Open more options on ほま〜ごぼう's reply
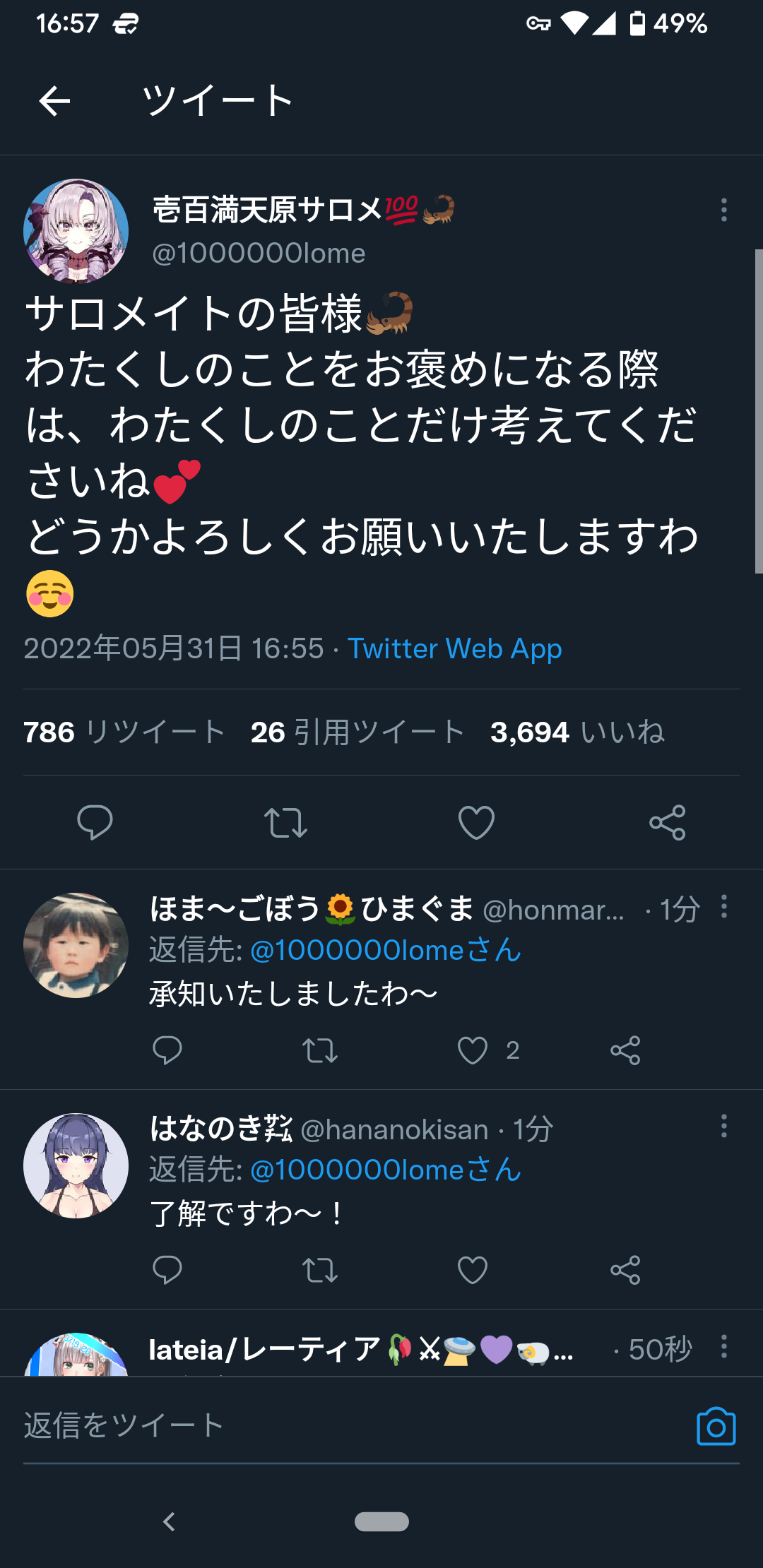Viewport: 763px width, 1568px height. click(x=723, y=906)
